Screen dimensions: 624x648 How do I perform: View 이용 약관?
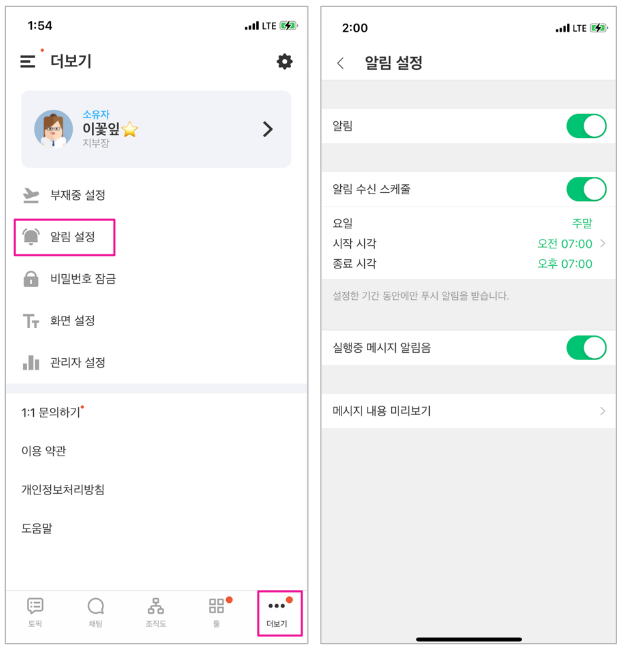click(44, 451)
